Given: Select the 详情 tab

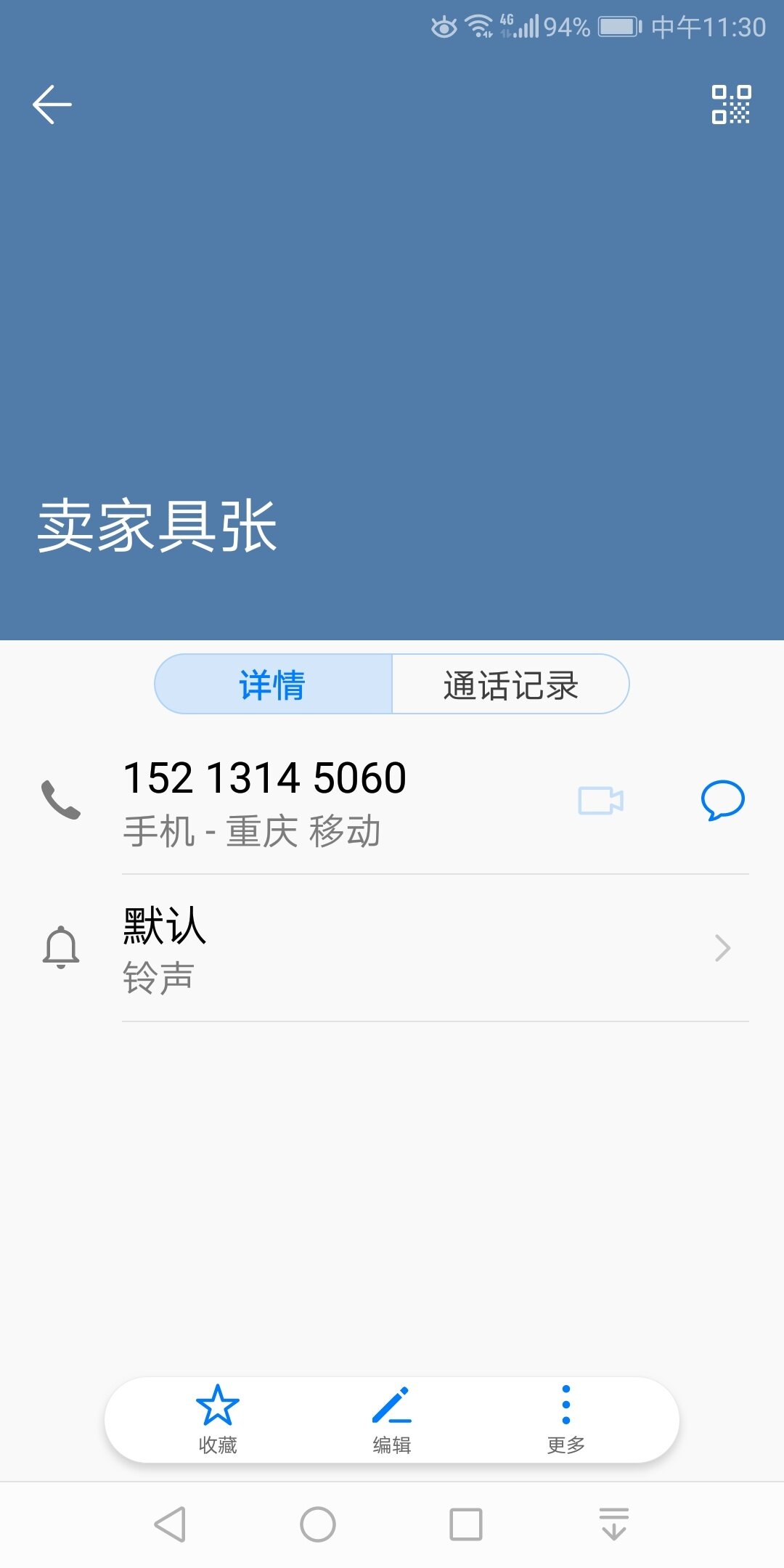Looking at the screenshot, I should tap(273, 685).
